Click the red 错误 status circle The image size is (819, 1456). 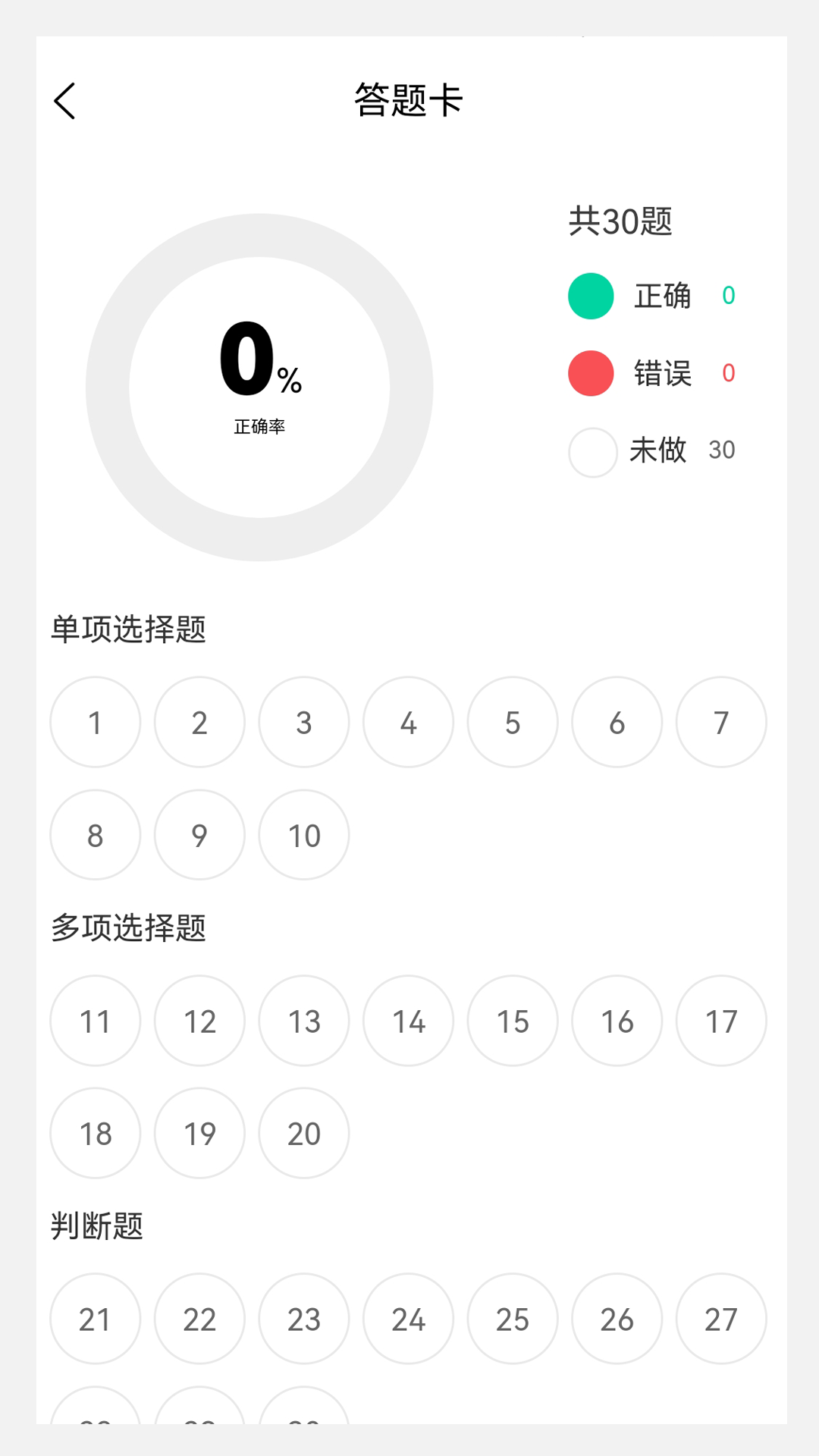pyautogui.click(x=591, y=373)
